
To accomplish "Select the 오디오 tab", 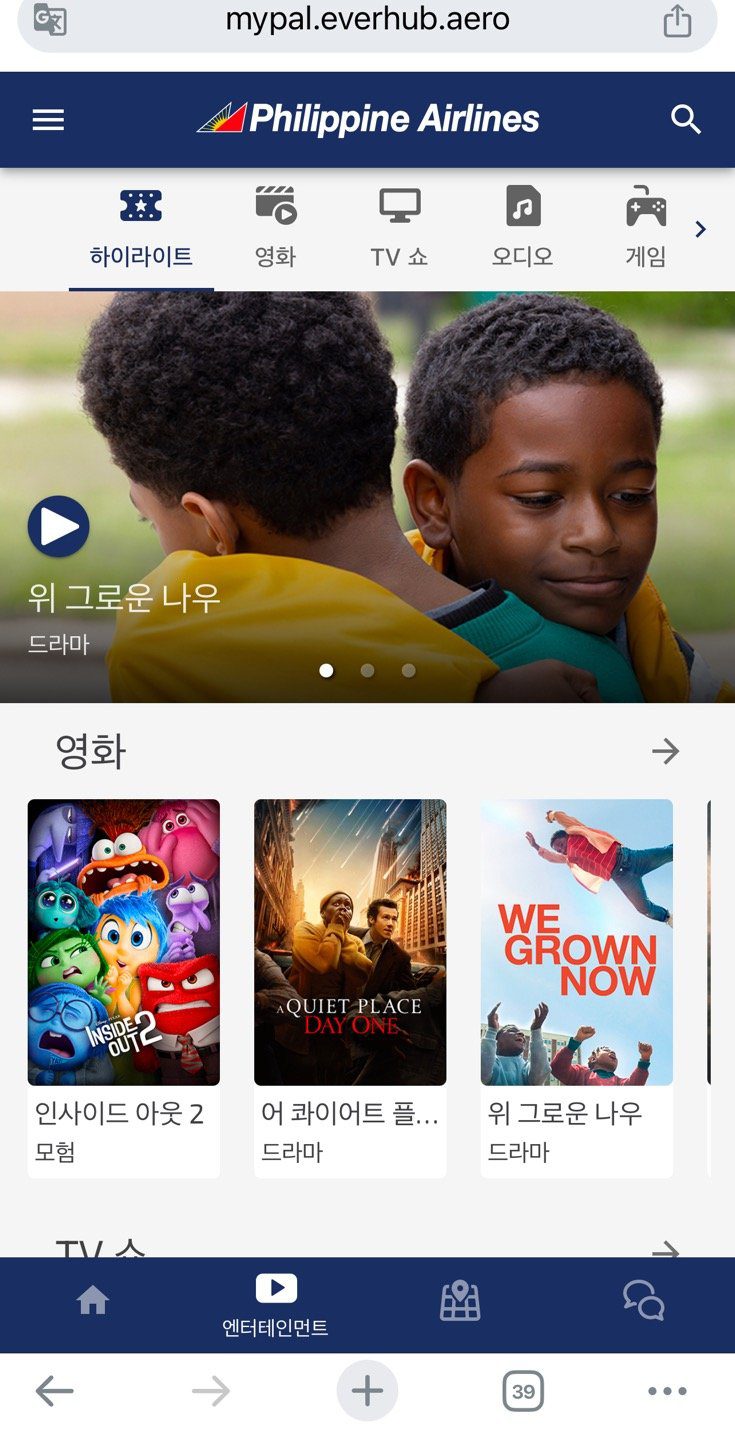I will point(522,228).
